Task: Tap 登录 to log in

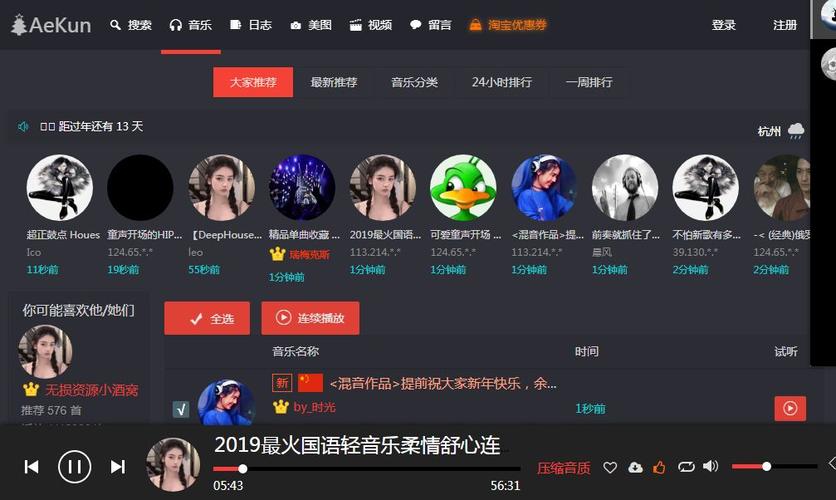Action: 723,25
